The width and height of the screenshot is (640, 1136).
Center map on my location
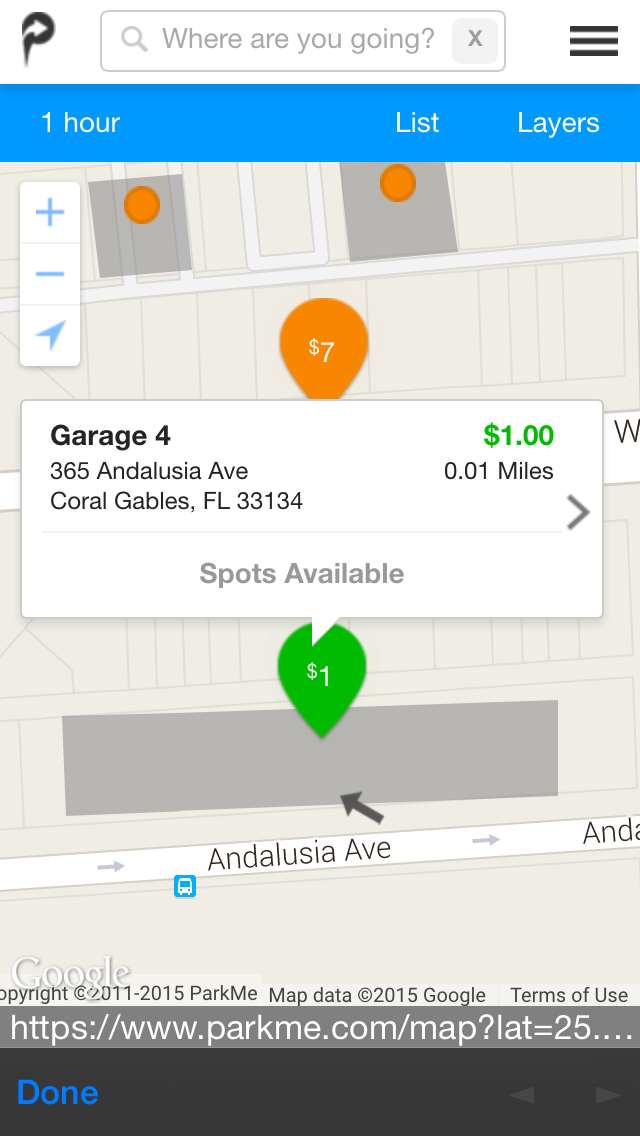[50, 335]
